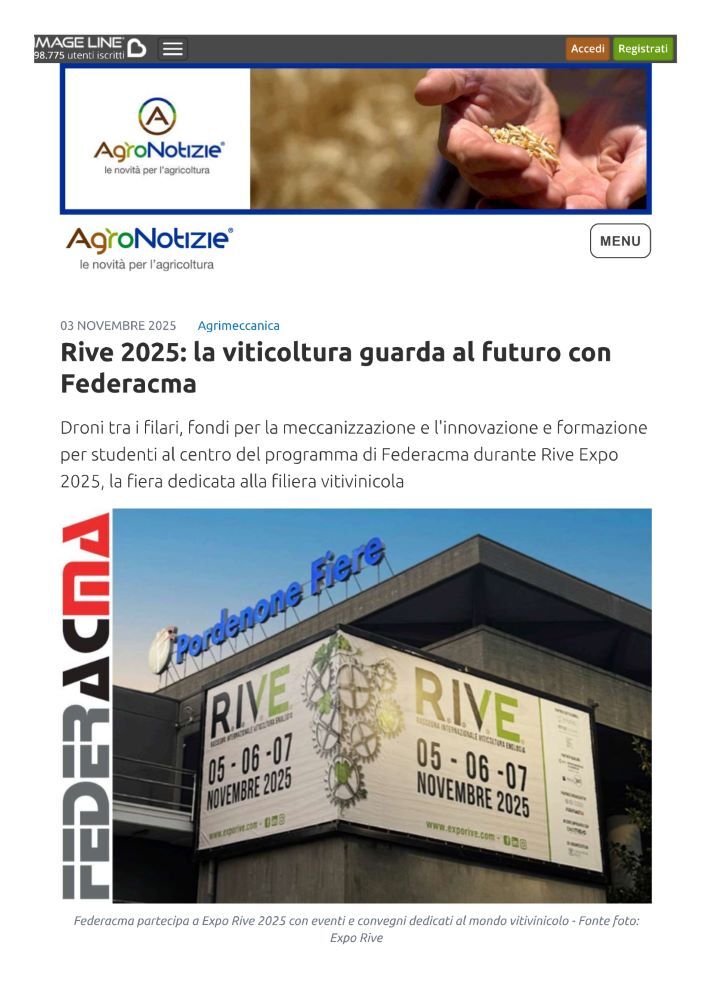710x1004 pixels.
Task: Open the hamburger menu in top bar
Action: coord(173,49)
